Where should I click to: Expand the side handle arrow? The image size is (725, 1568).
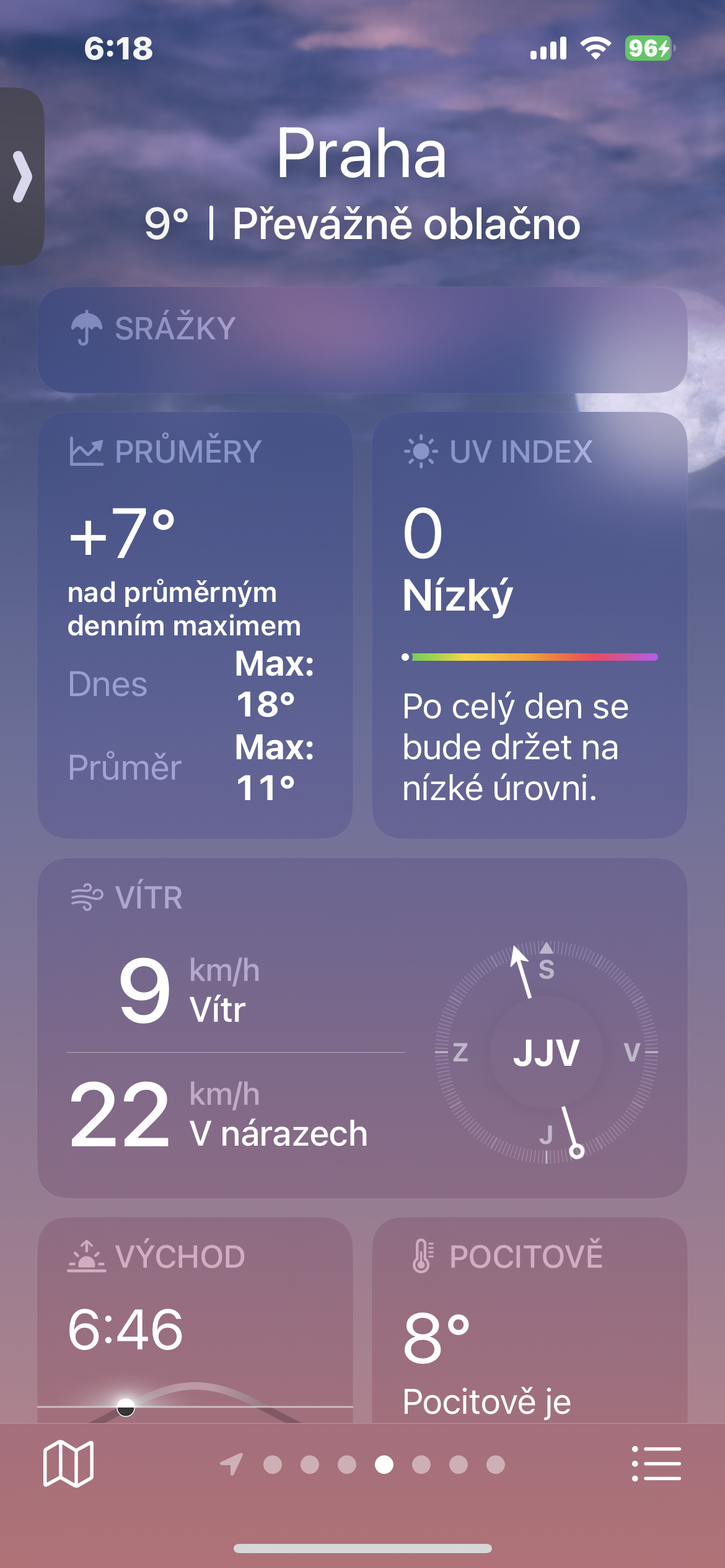click(x=22, y=176)
